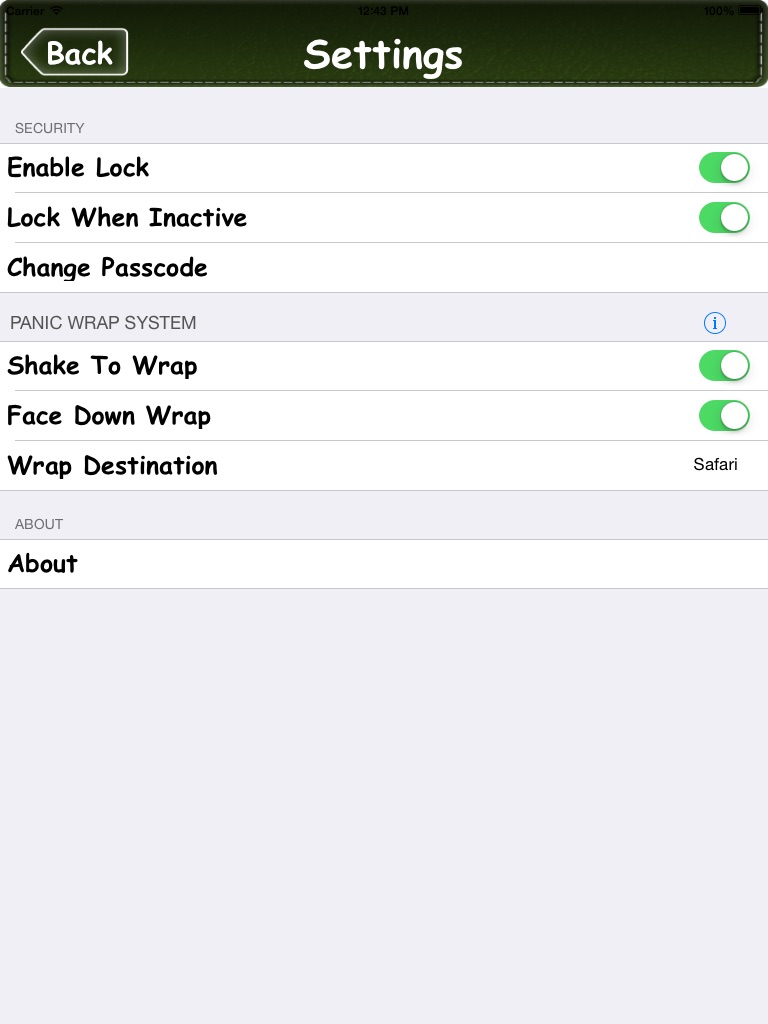Go back using the Back button
The height and width of the screenshot is (1024, 768).
point(76,53)
